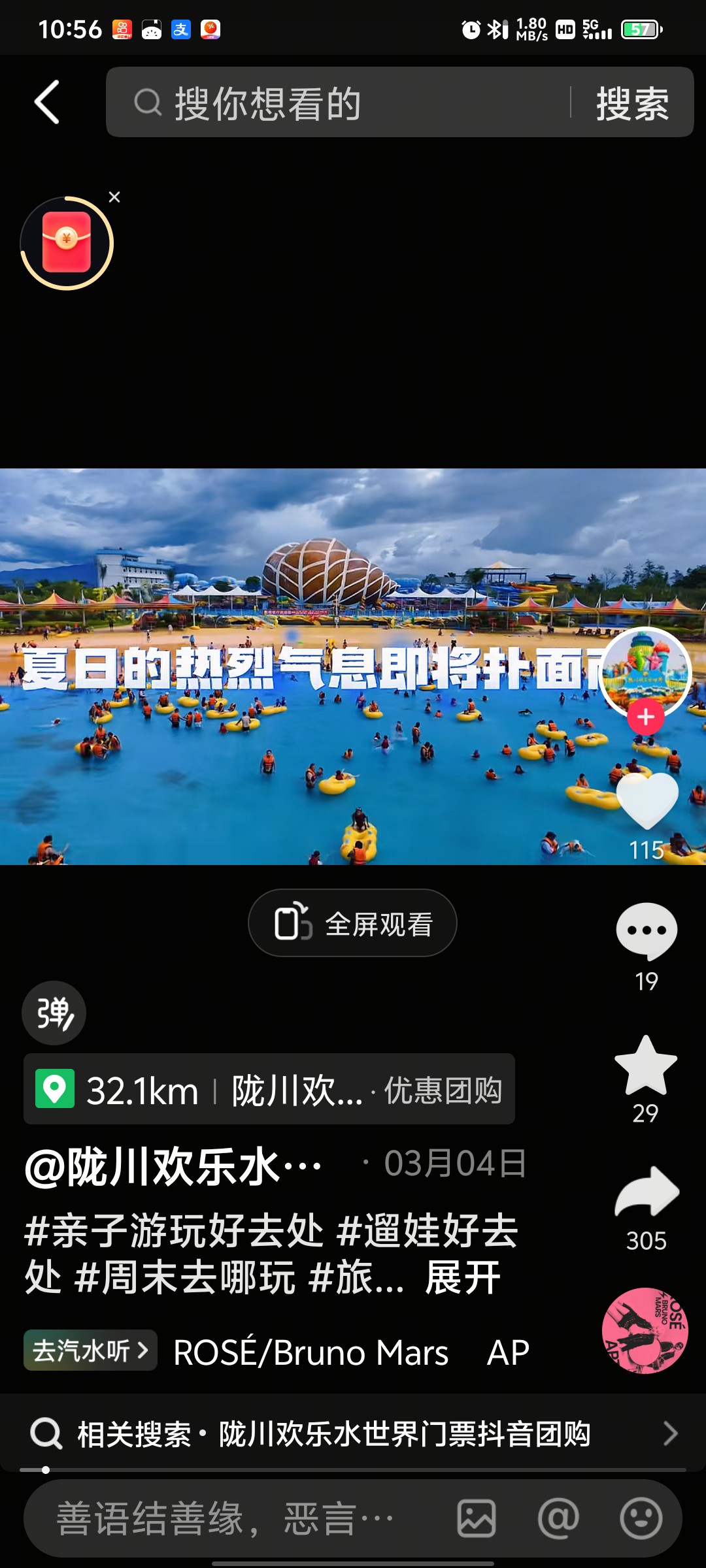Open related search 陇川欢乐水世界门票抖音团购

click(353, 1434)
